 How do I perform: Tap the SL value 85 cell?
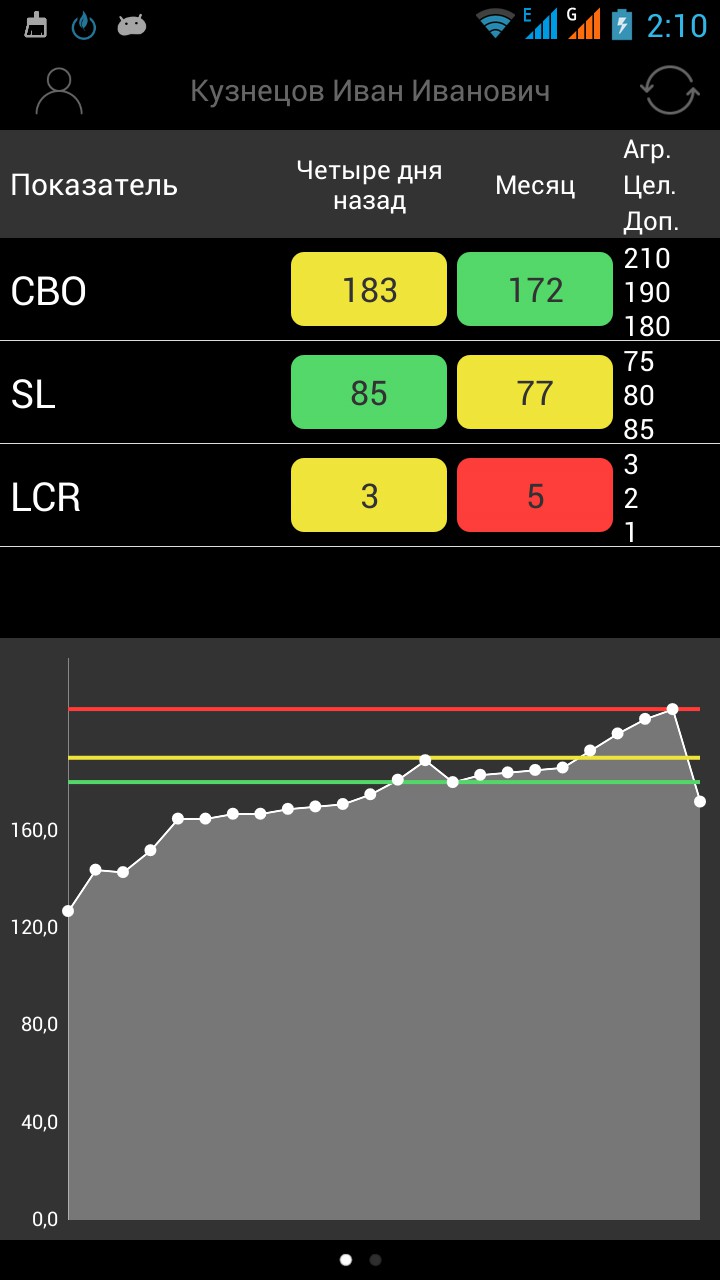tap(369, 393)
